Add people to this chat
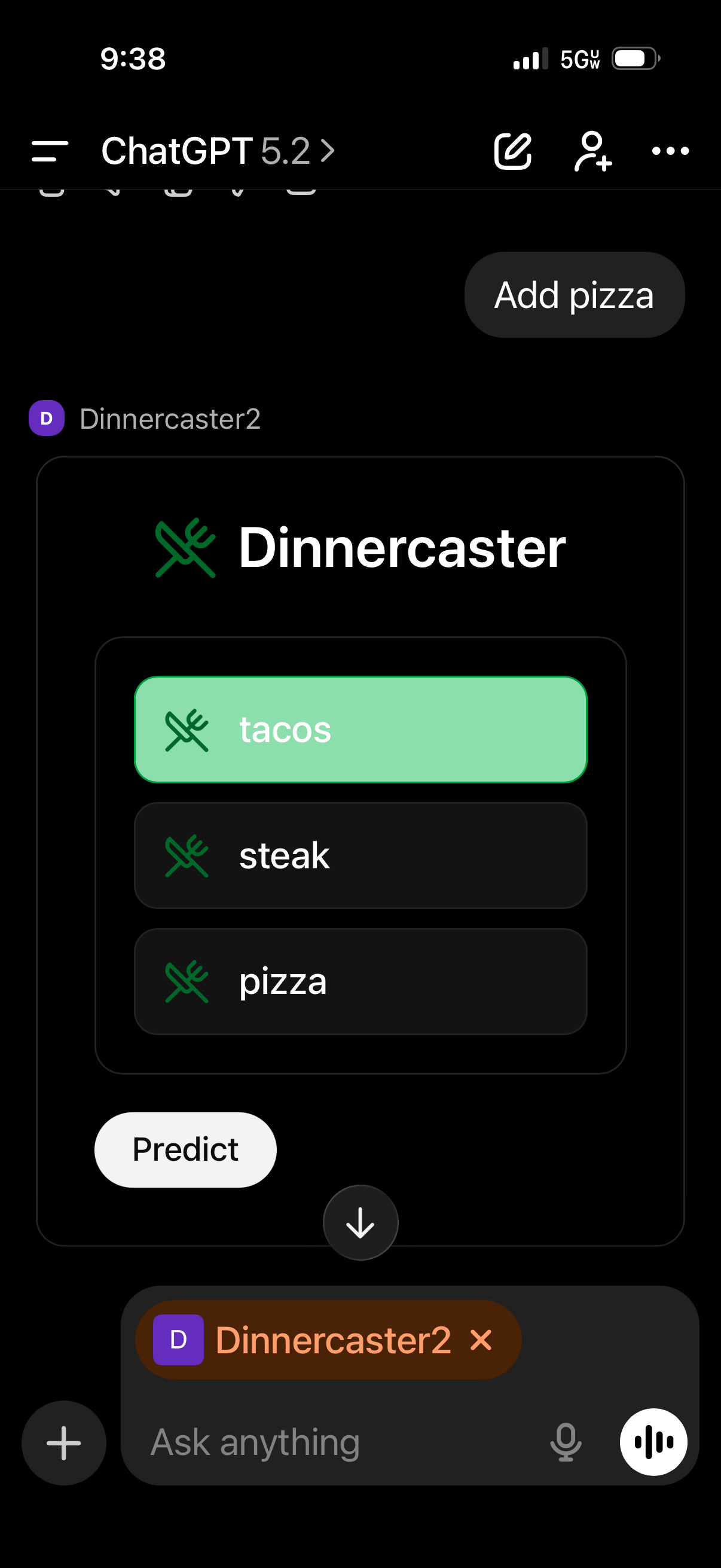The height and width of the screenshot is (1568, 721). [592, 150]
